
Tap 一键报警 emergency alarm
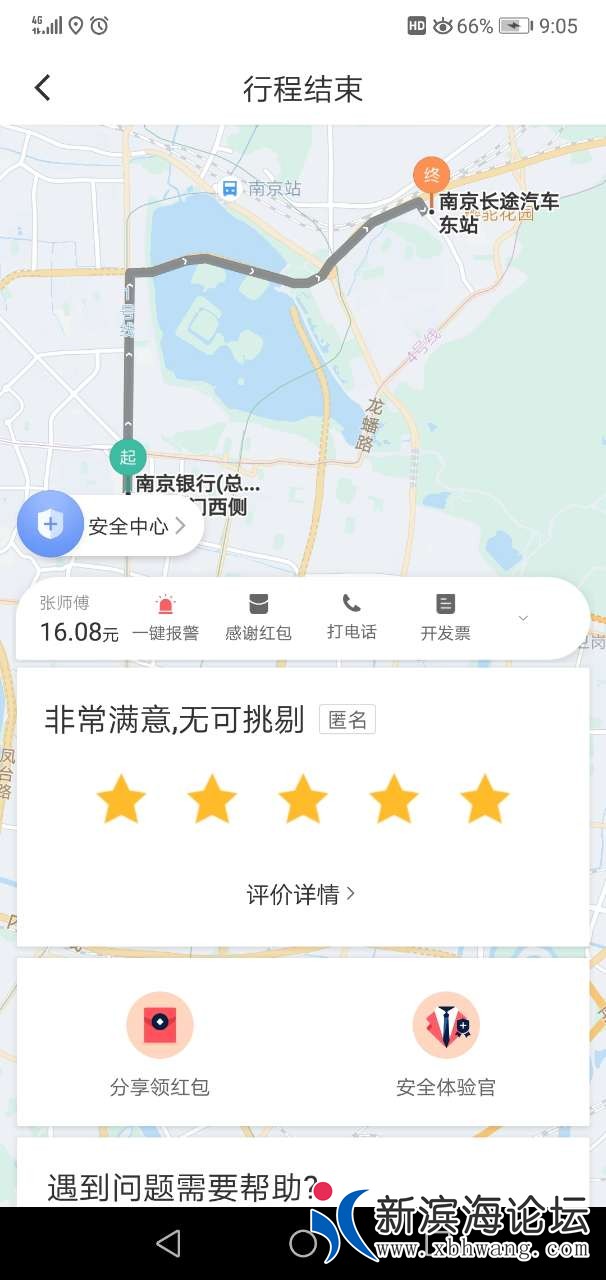coord(165,618)
